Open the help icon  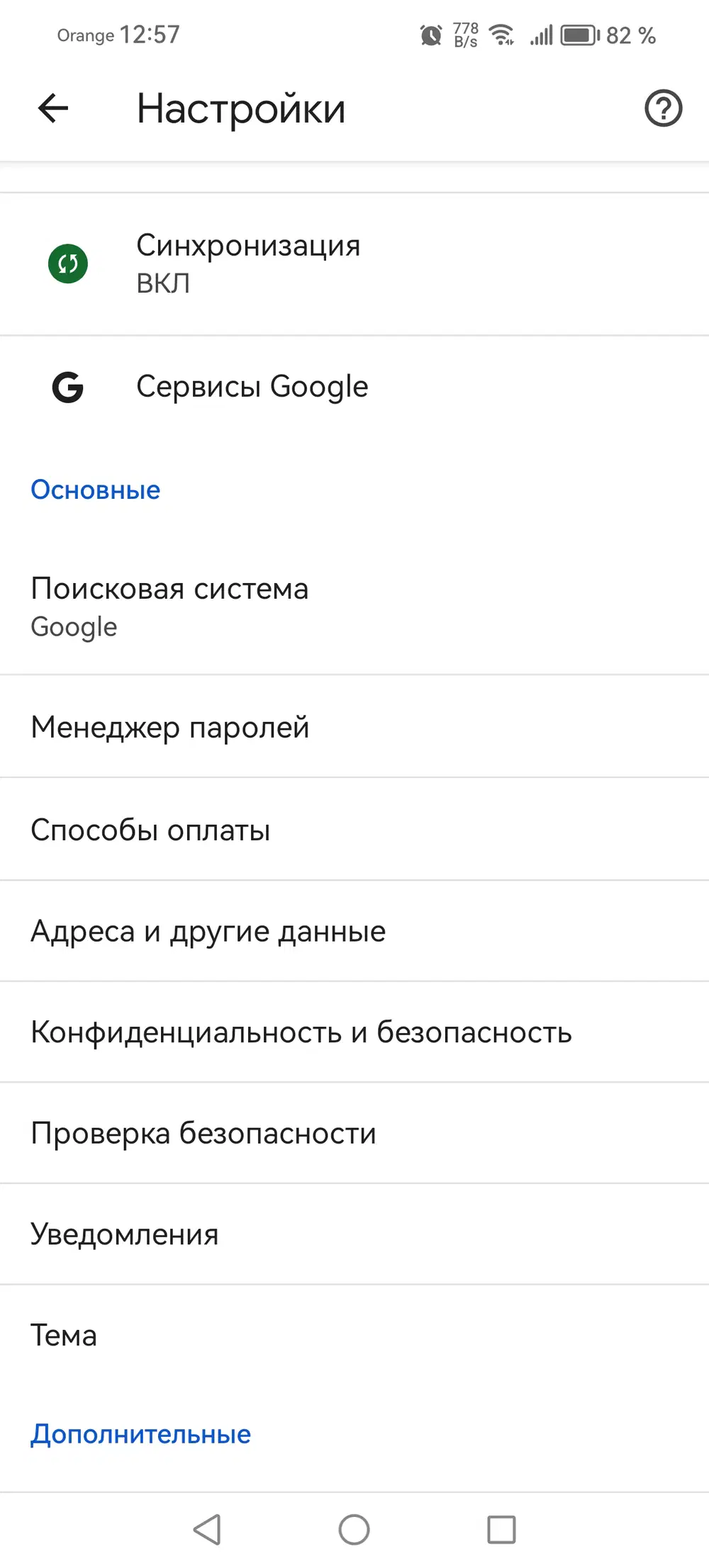click(x=663, y=109)
